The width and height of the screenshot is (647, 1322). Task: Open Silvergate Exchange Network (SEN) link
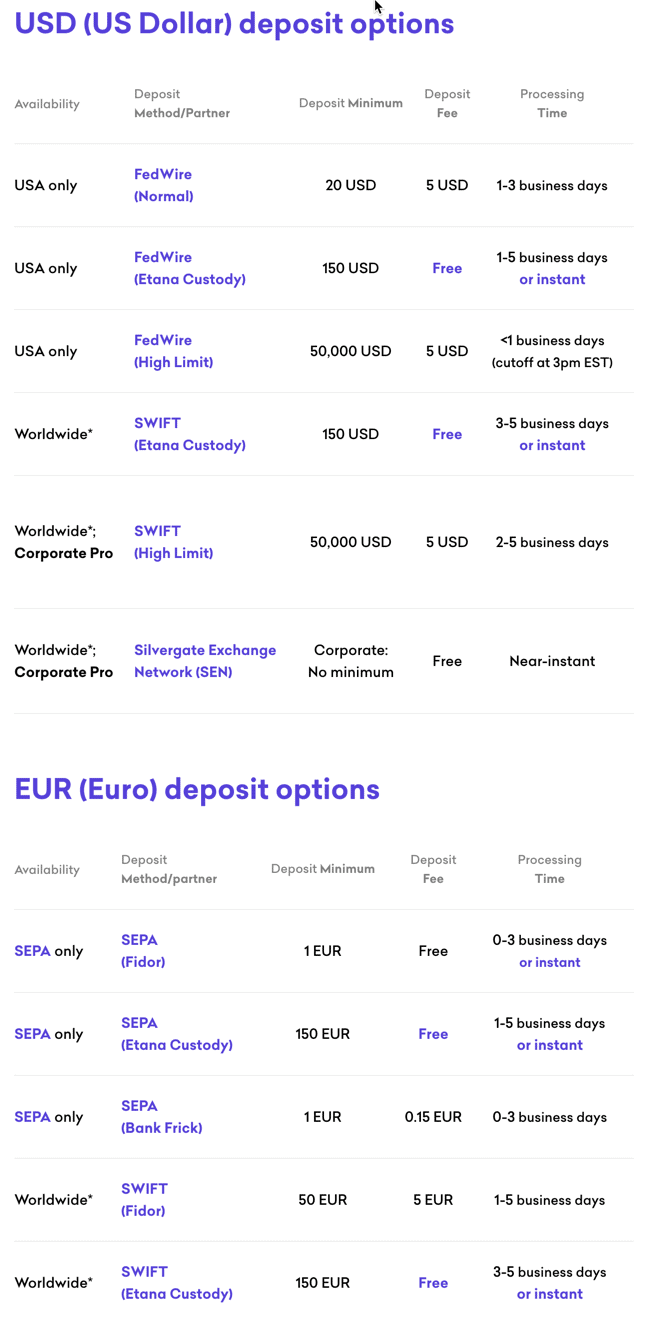click(205, 661)
